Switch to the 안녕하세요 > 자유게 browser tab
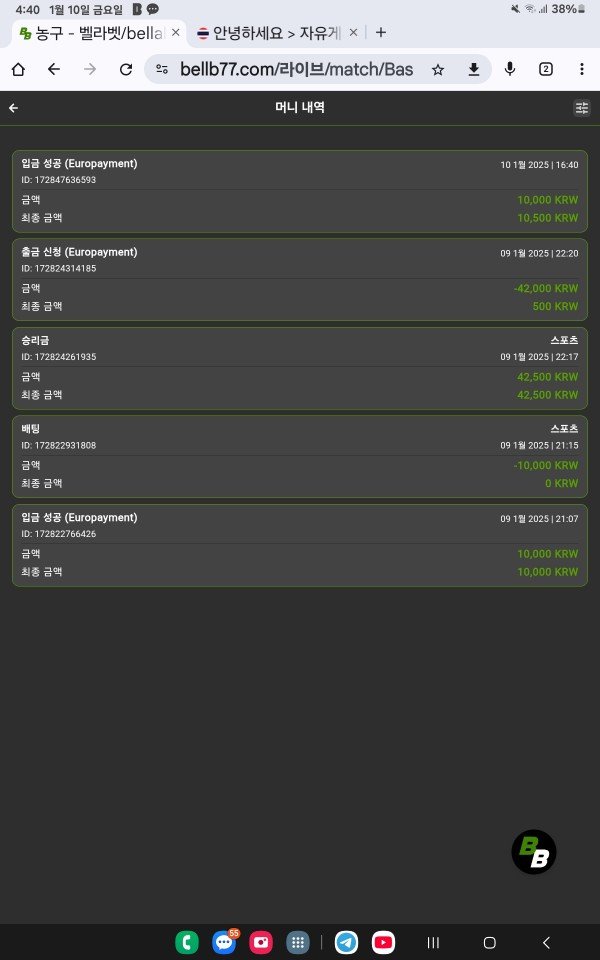Screen dimensions: 600x960 [x=268, y=32]
